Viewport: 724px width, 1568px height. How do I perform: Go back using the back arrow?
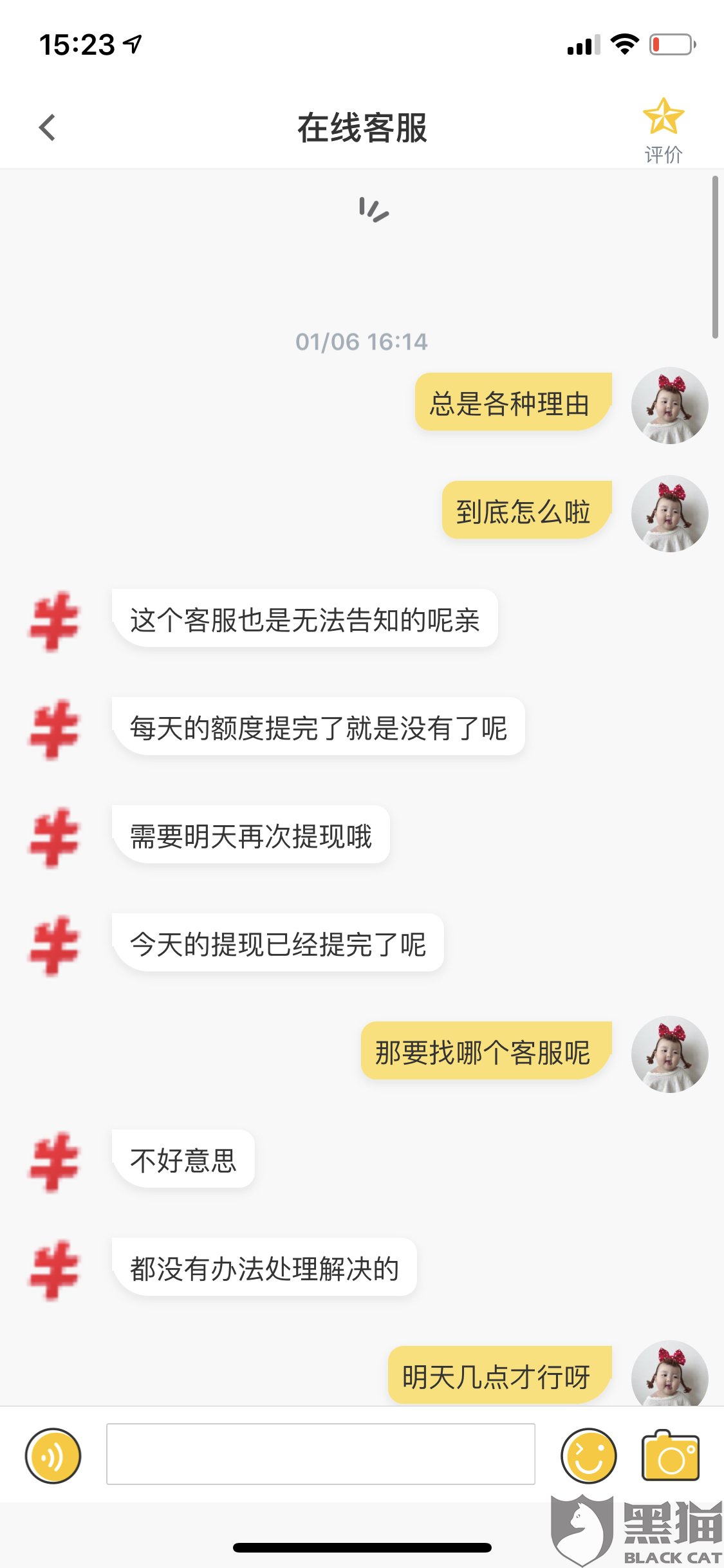coord(47,127)
